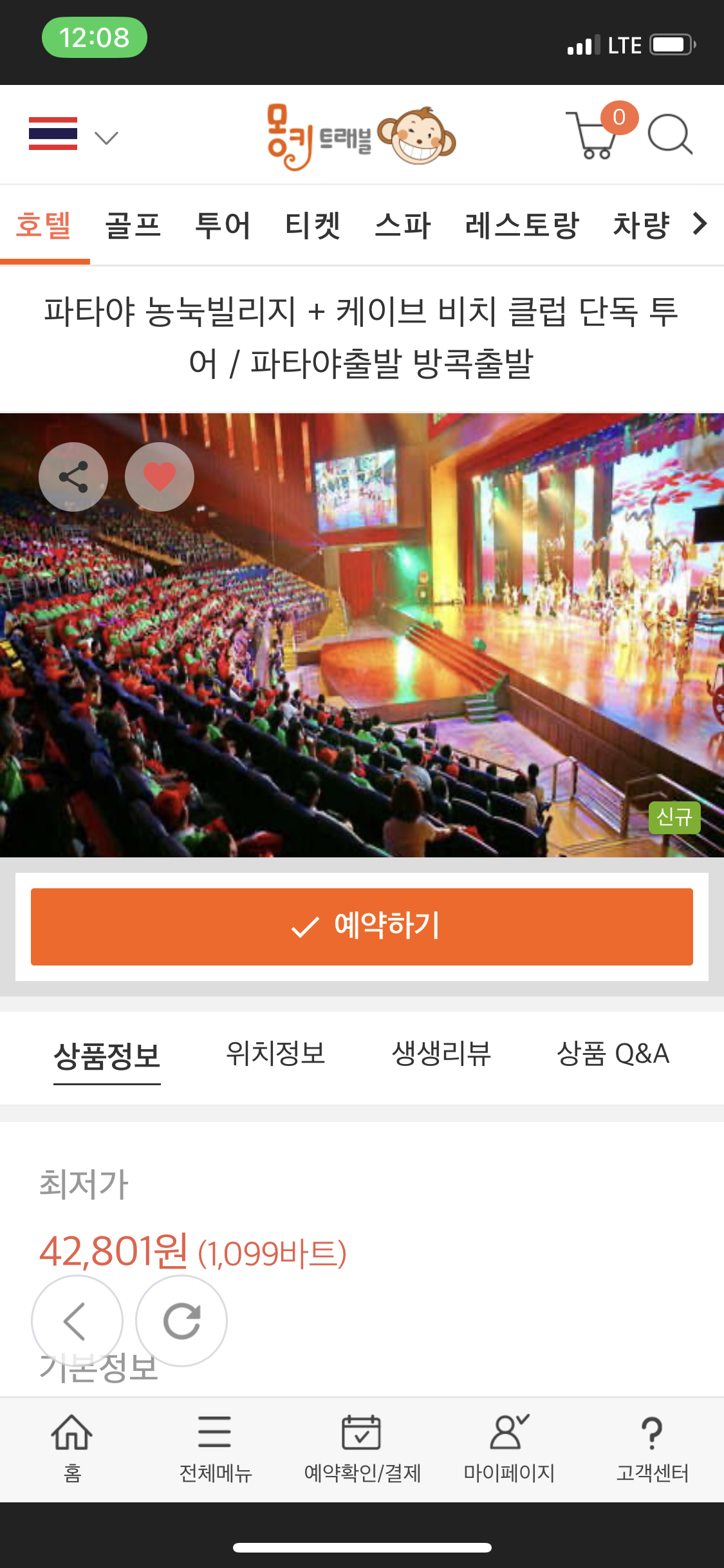View 생생리뷰 reviews tab
This screenshot has width=724, height=1568.
[441, 1054]
